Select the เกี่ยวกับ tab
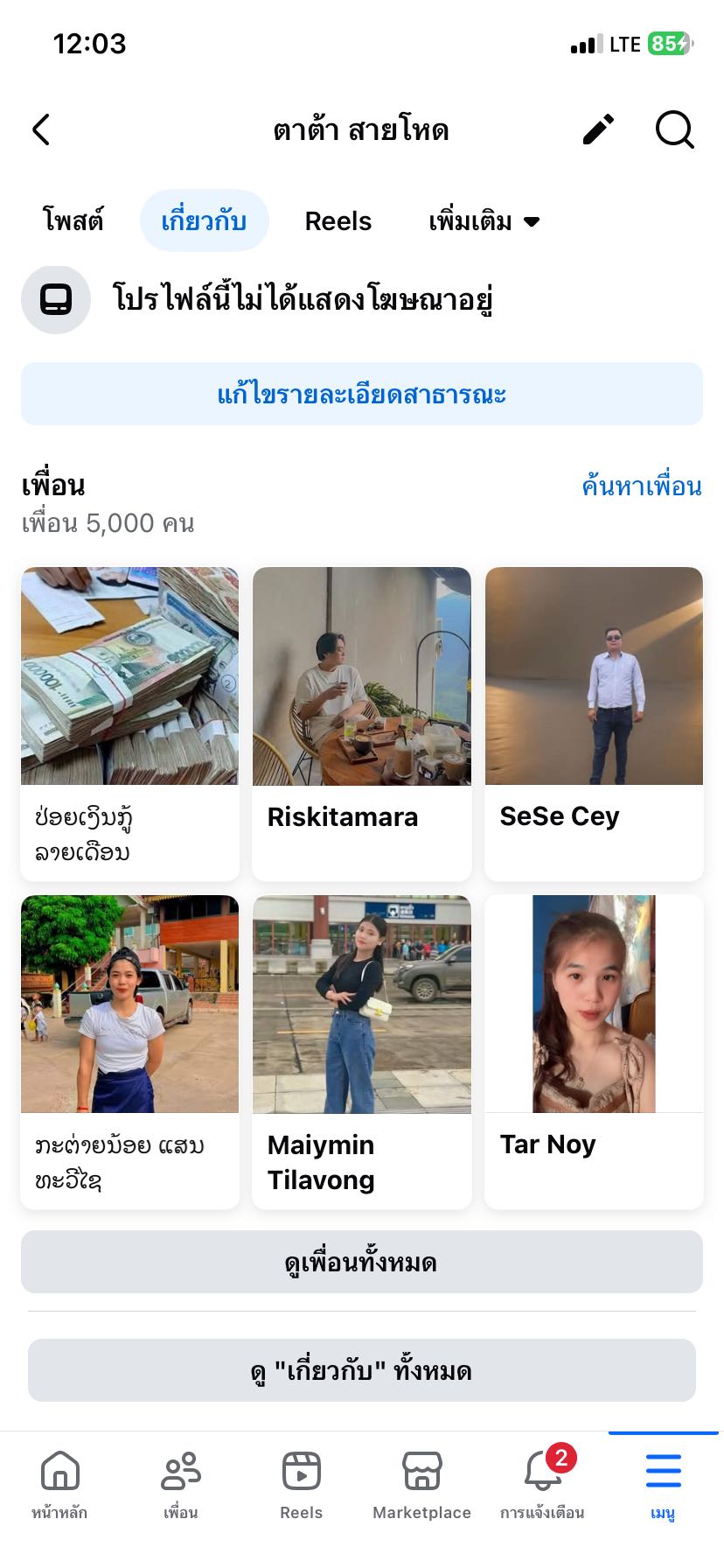The height and width of the screenshot is (1568, 724). click(x=204, y=220)
